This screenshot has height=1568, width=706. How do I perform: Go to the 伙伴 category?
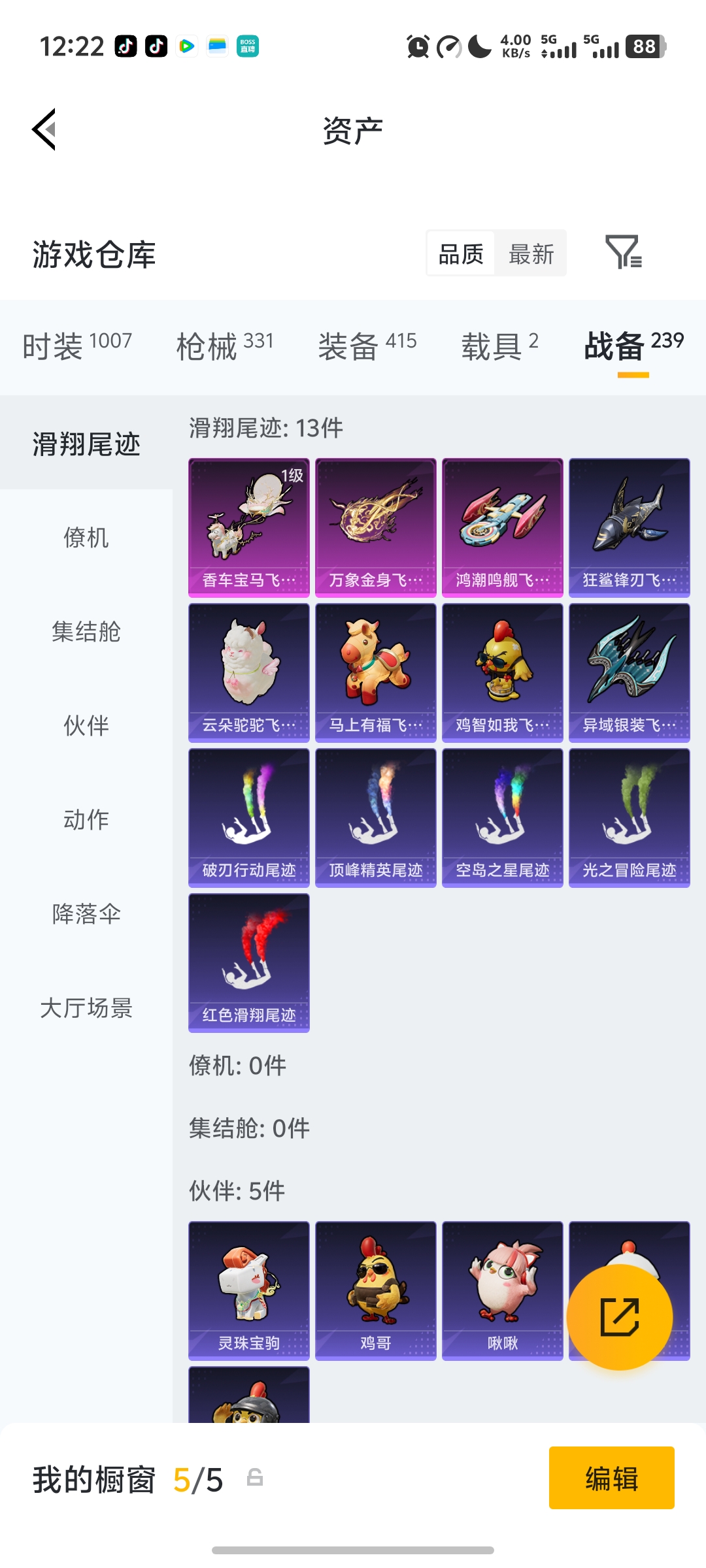[x=86, y=726]
